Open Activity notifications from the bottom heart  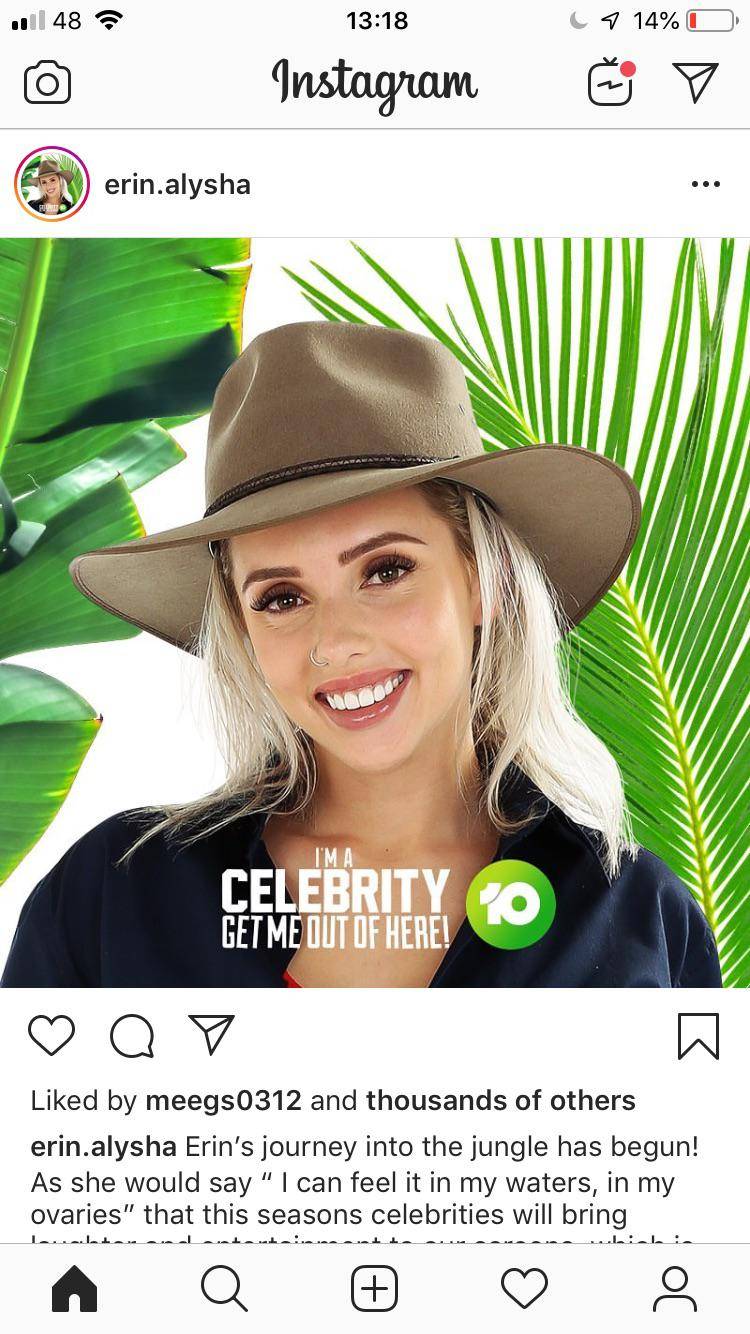tap(525, 1289)
